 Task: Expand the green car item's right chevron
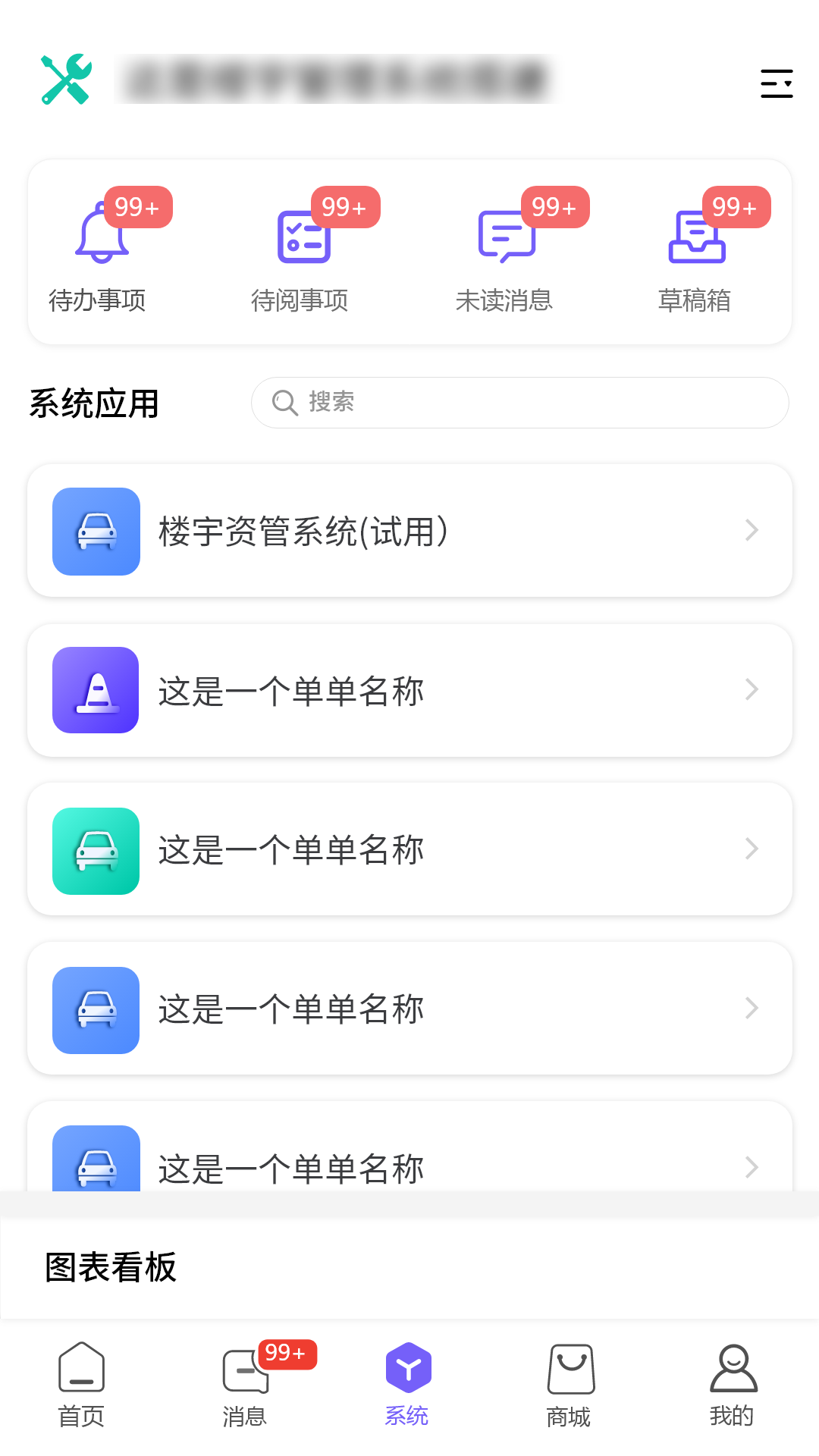pyautogui.click(x=752, y=849)
